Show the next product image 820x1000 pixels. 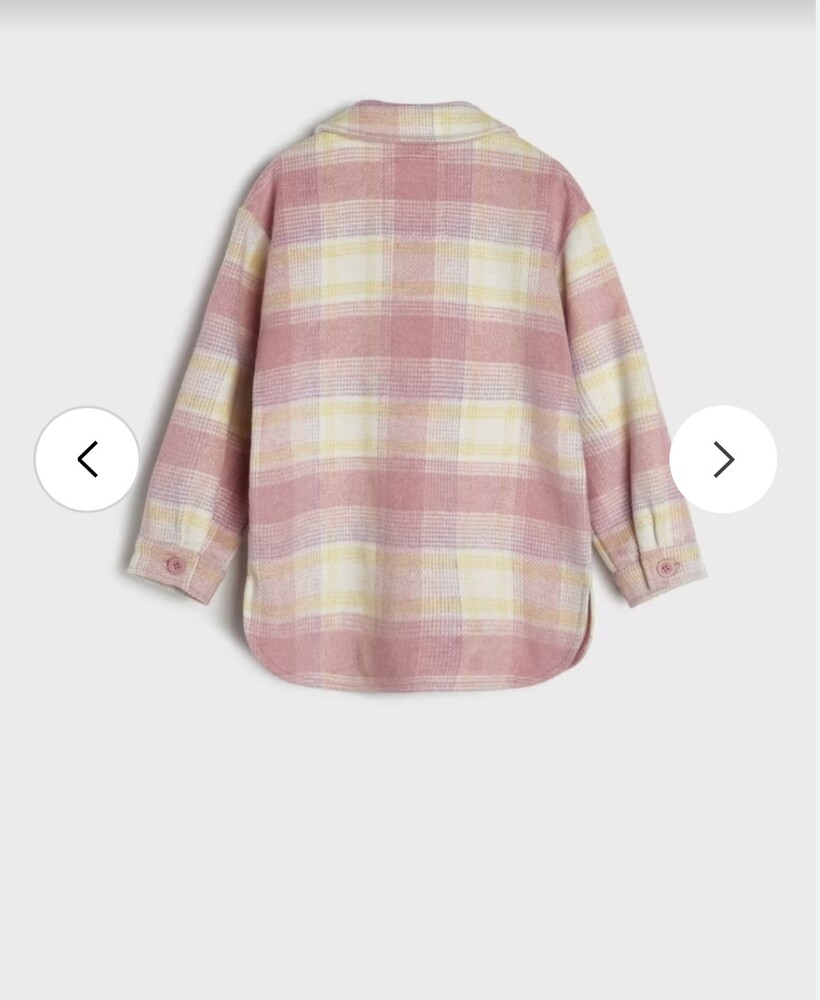click(x=723, y=459)
